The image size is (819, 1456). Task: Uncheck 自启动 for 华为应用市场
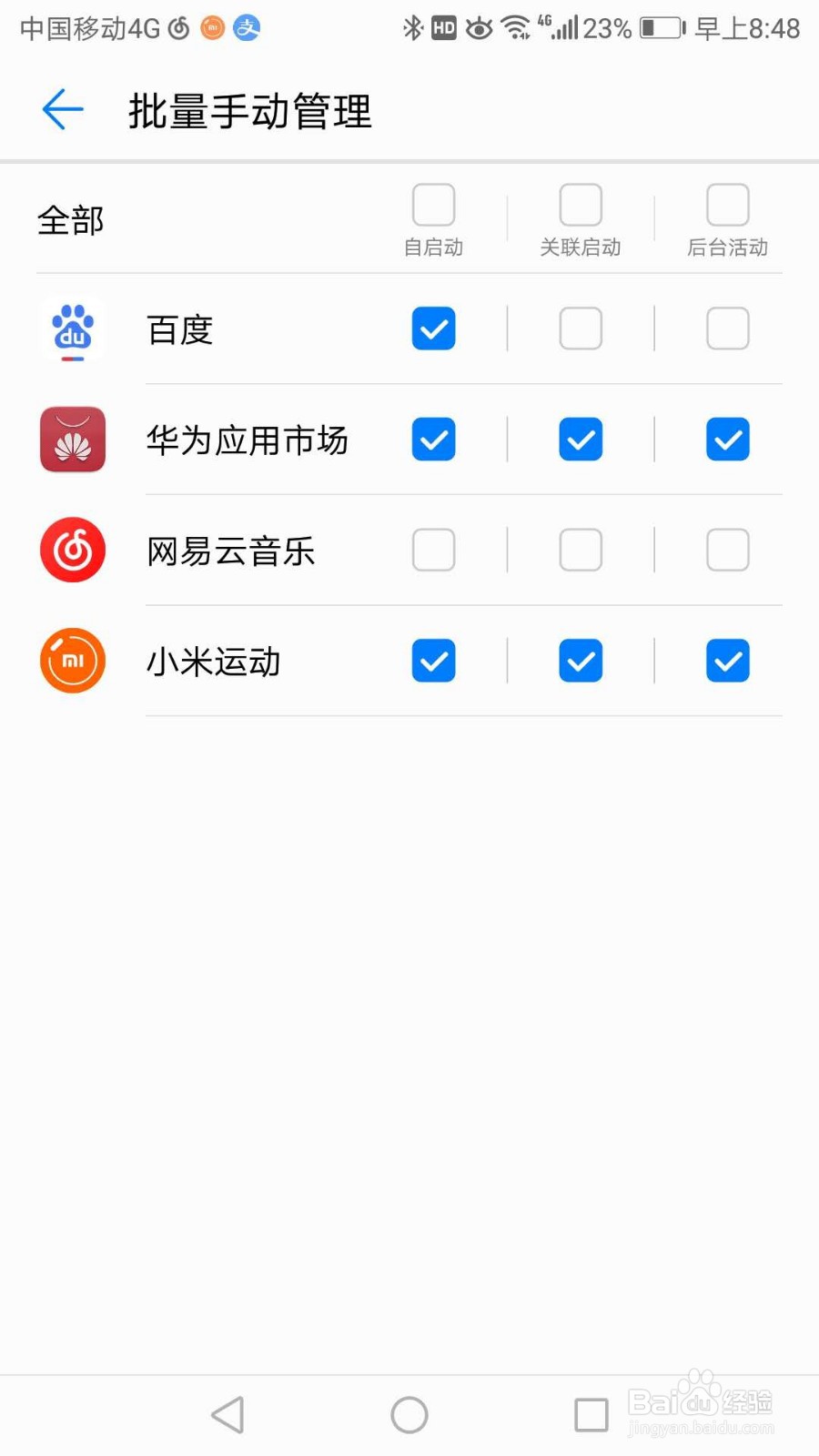(x=433, y=440)
